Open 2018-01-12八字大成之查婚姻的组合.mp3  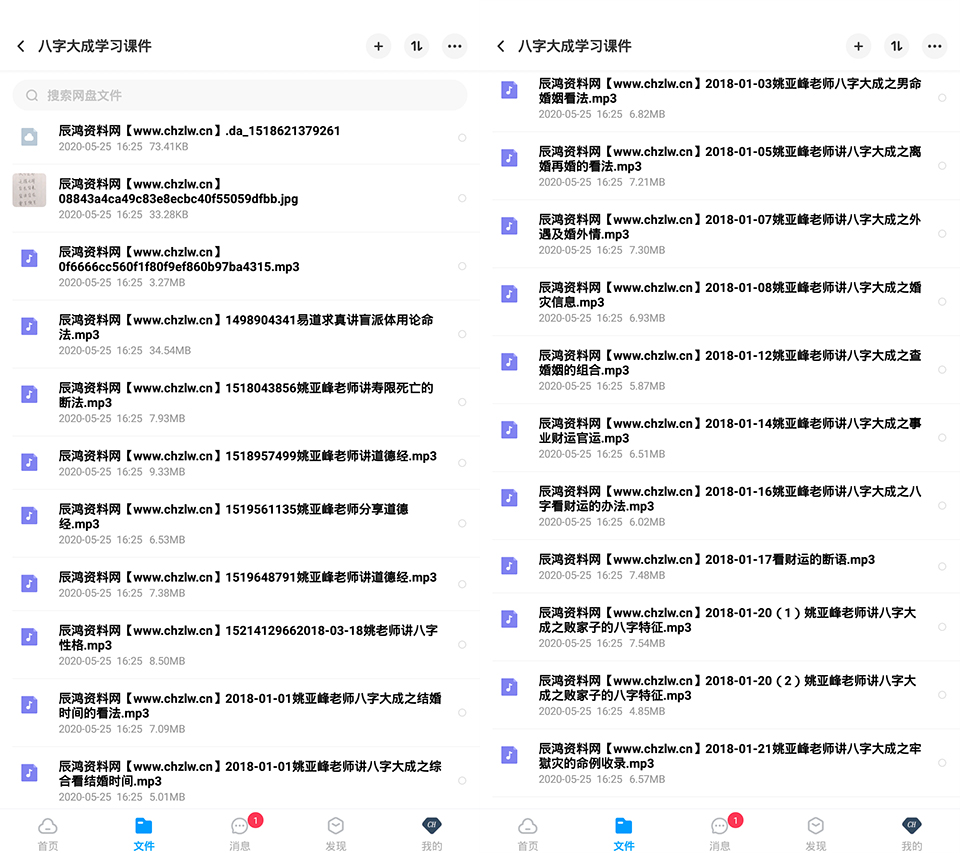click(x=719, y=370)
